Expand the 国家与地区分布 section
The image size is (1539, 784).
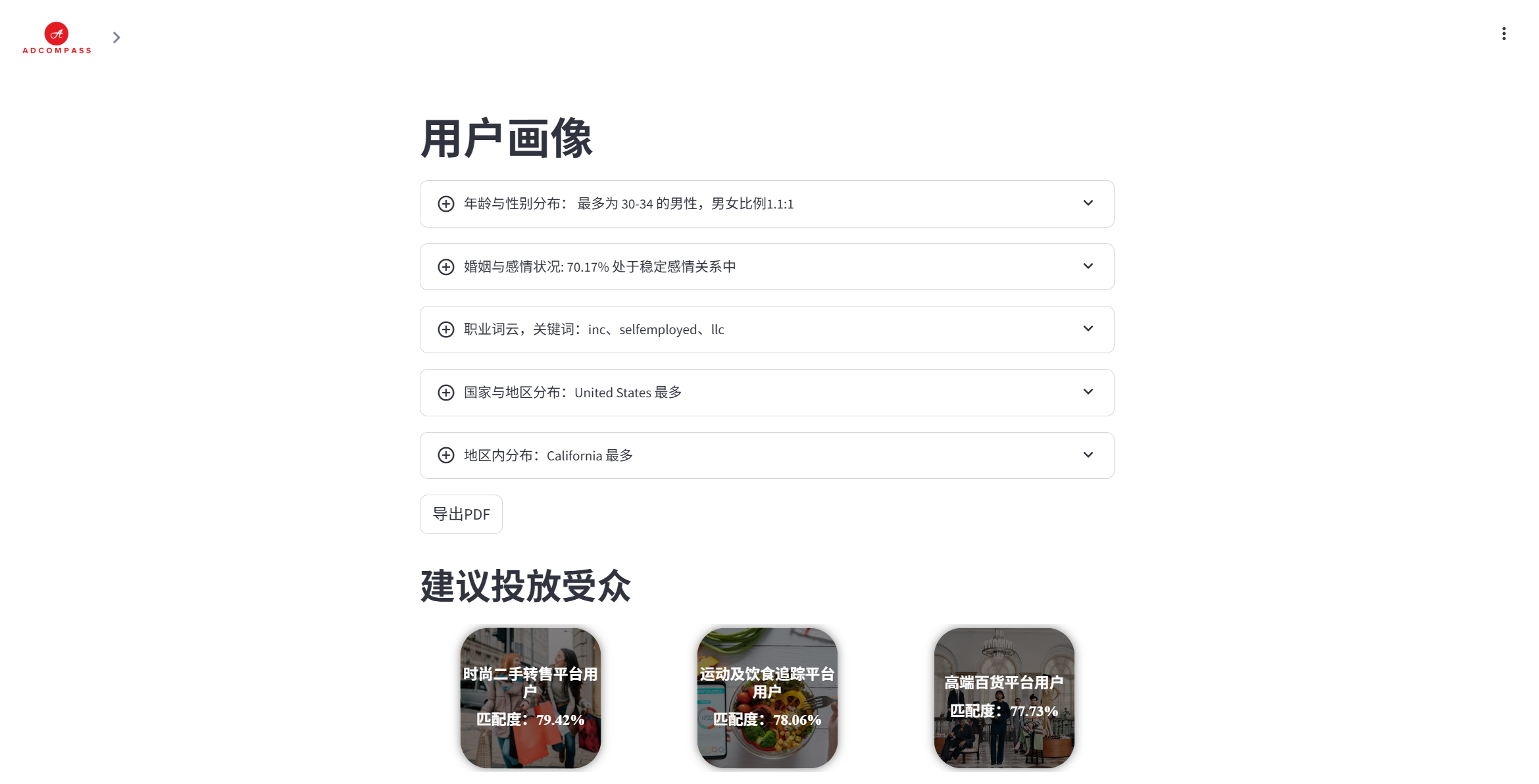767,393
